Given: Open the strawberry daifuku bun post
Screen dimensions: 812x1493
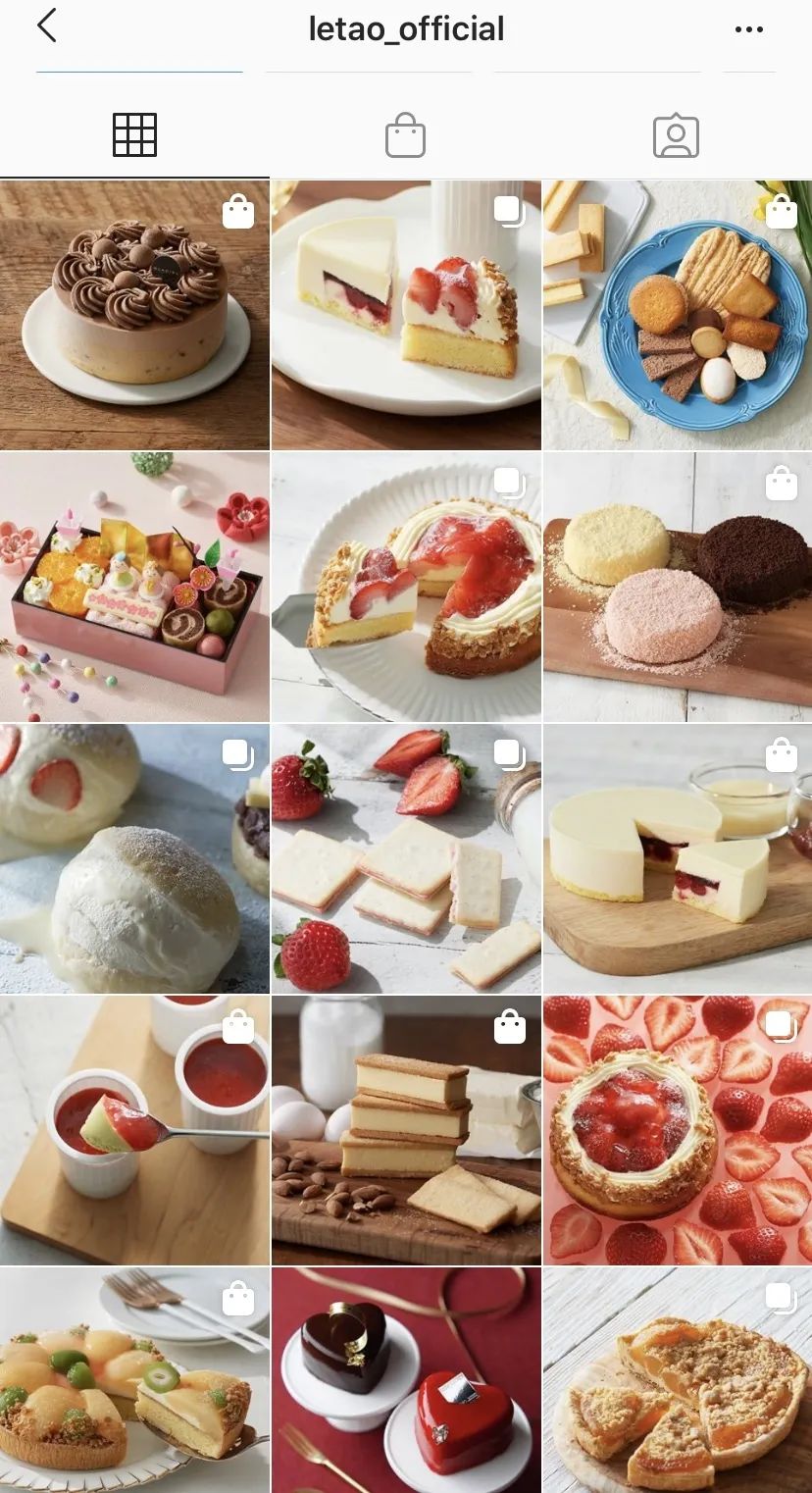Looking at the screenshot, I should click(x=134, y=858).
